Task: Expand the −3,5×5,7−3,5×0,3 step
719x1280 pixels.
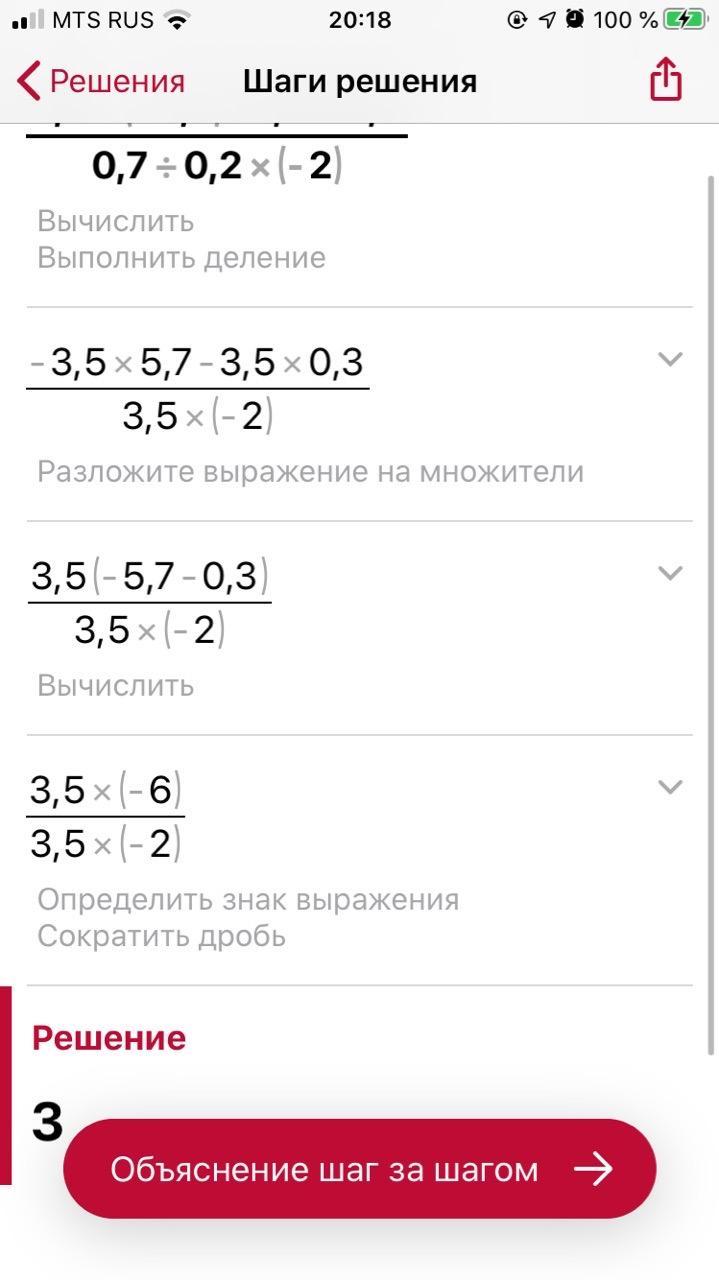Action: pos(670,358)
